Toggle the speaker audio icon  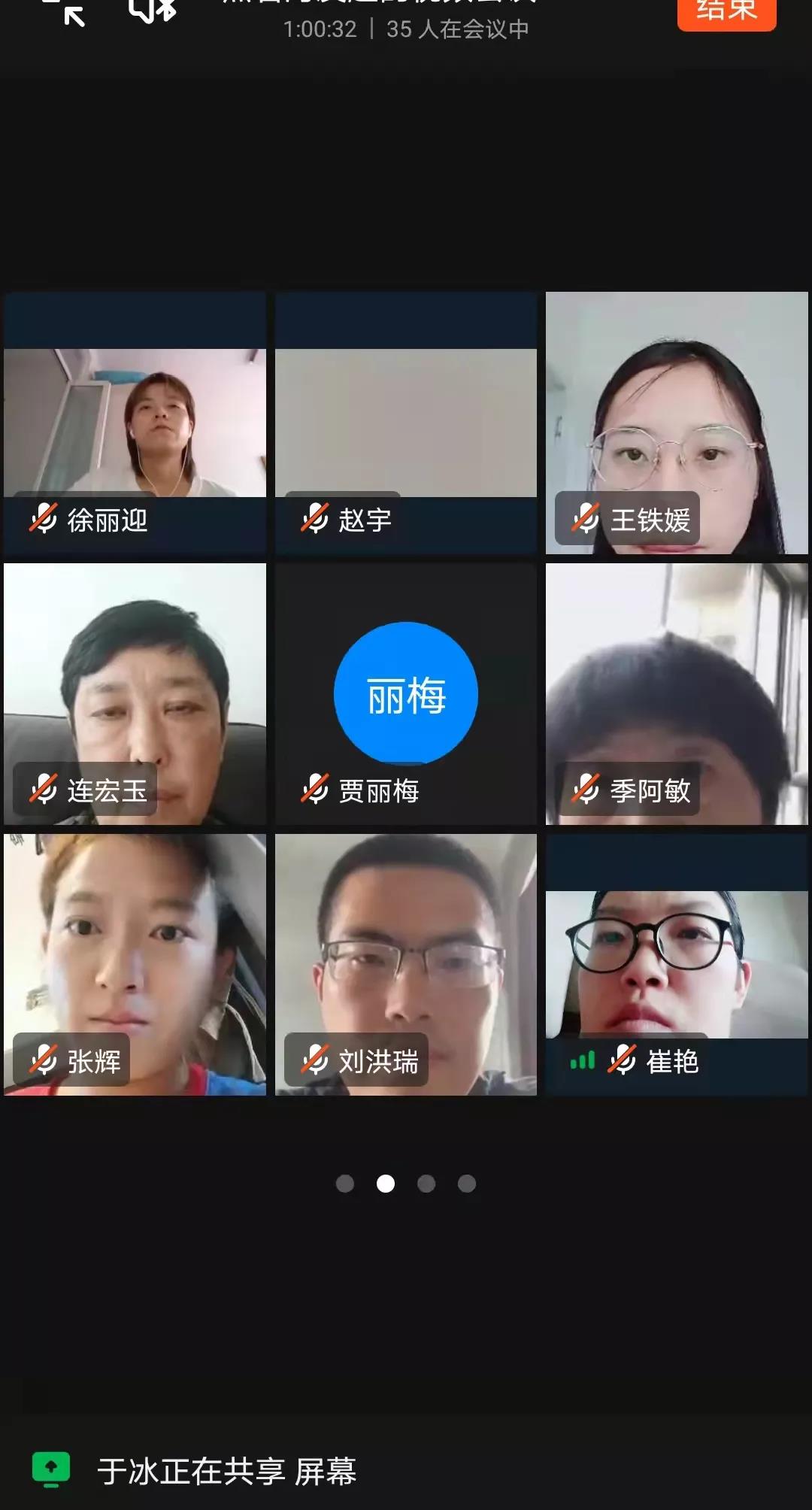(x=153, y=9)
